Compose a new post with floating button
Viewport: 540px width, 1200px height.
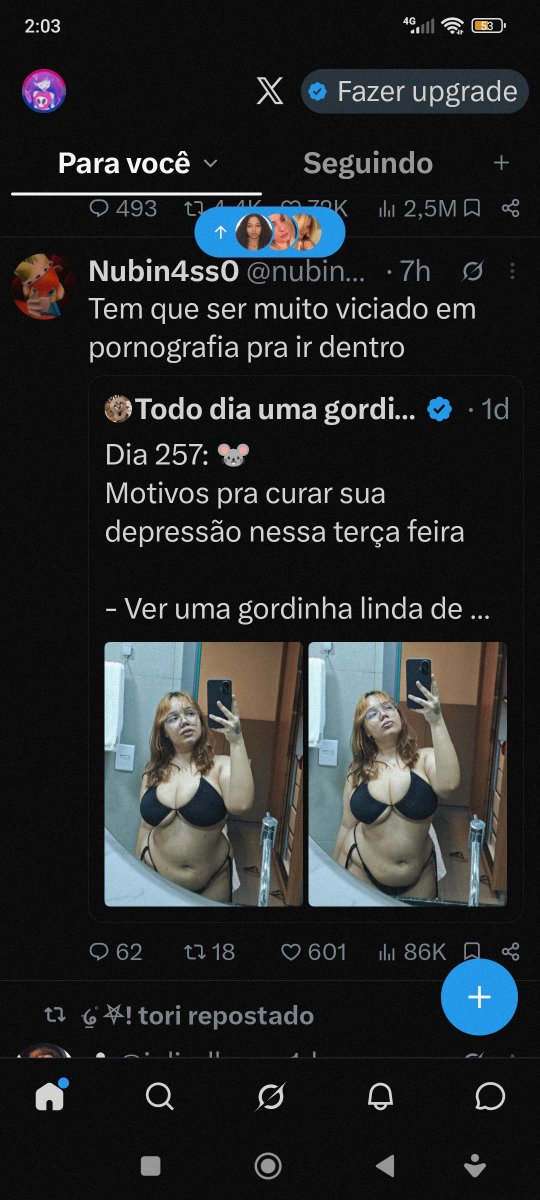pyautogui.click(x=479, y=997)
